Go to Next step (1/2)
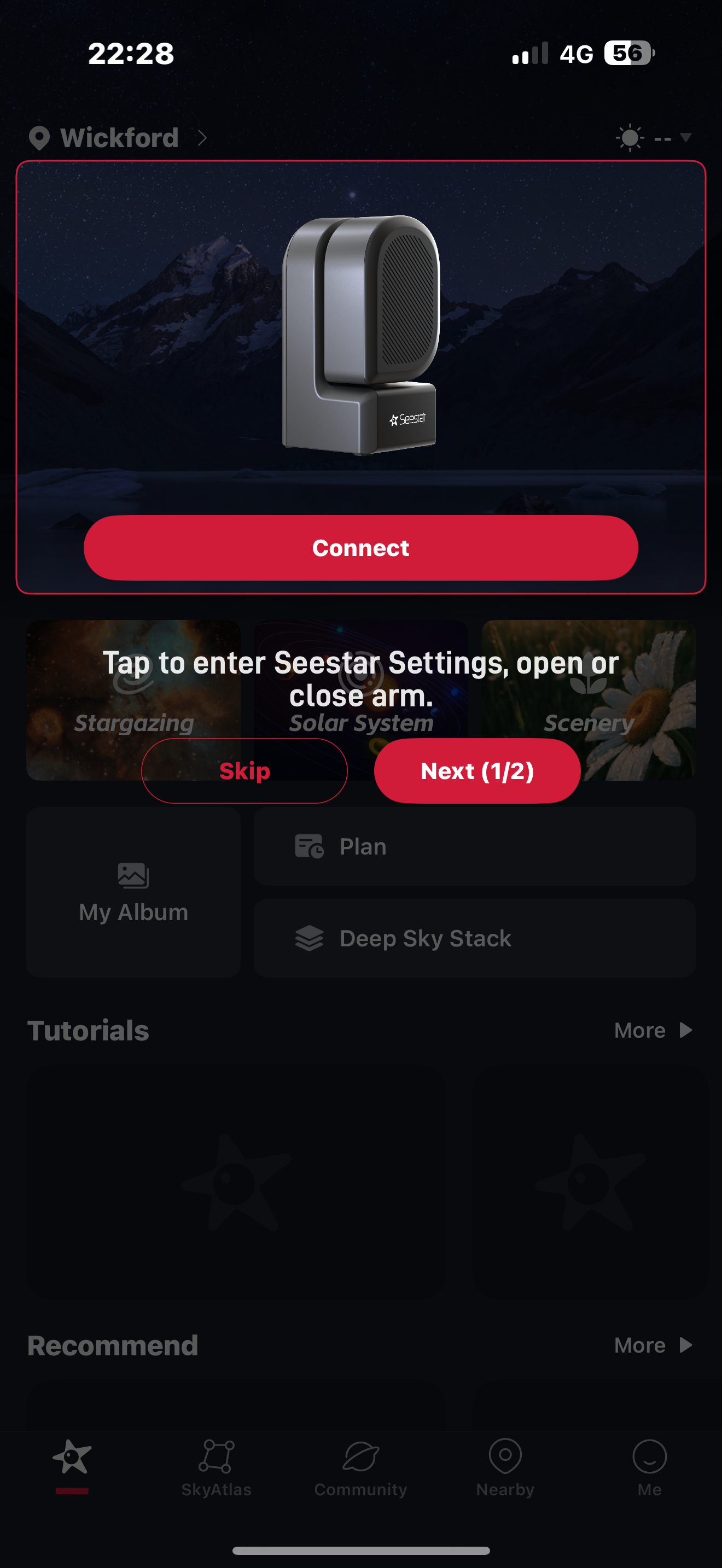The width and height of the screenshot is (722, 1568). [x=476, y=771]
